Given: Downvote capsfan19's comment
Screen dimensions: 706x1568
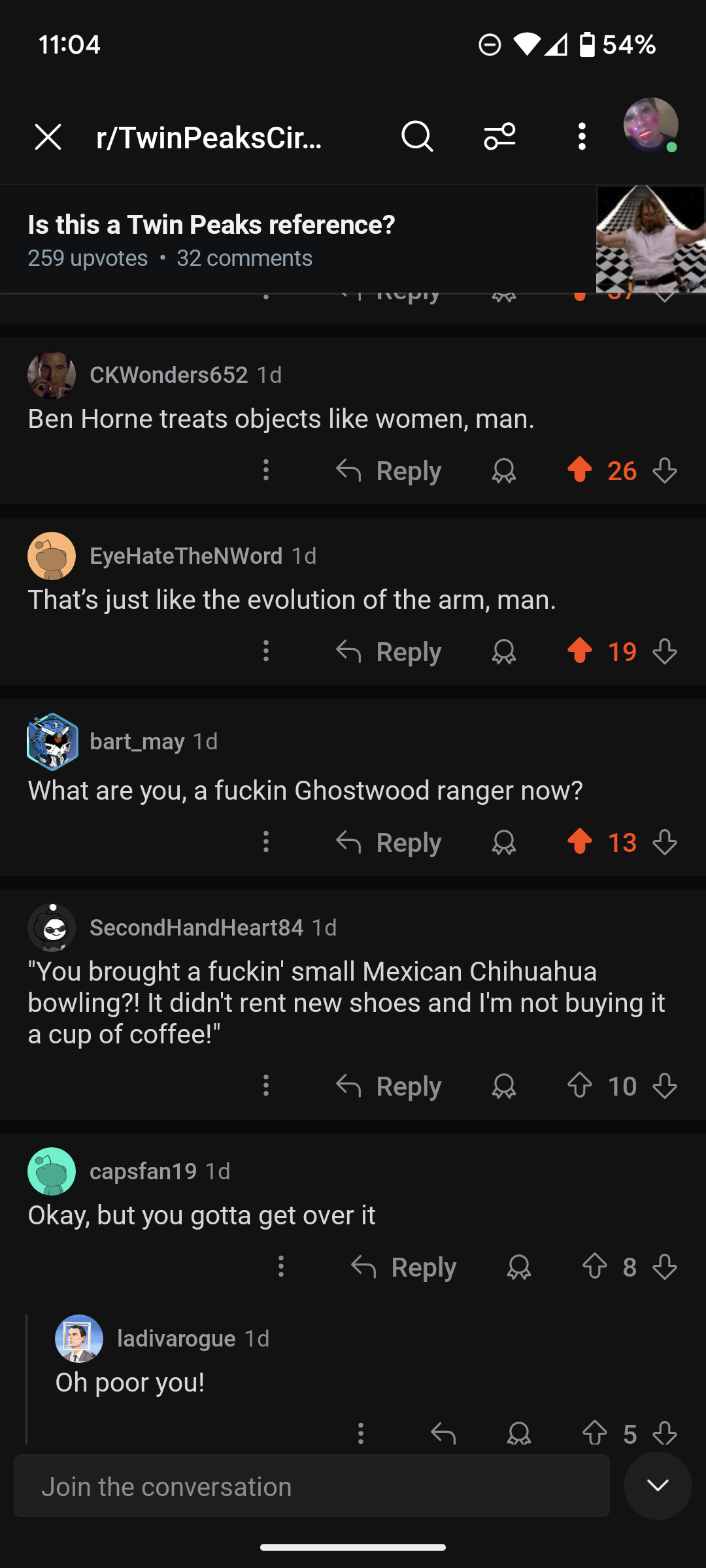Looking at the screenshot, I should click(x=665, y=1267).
